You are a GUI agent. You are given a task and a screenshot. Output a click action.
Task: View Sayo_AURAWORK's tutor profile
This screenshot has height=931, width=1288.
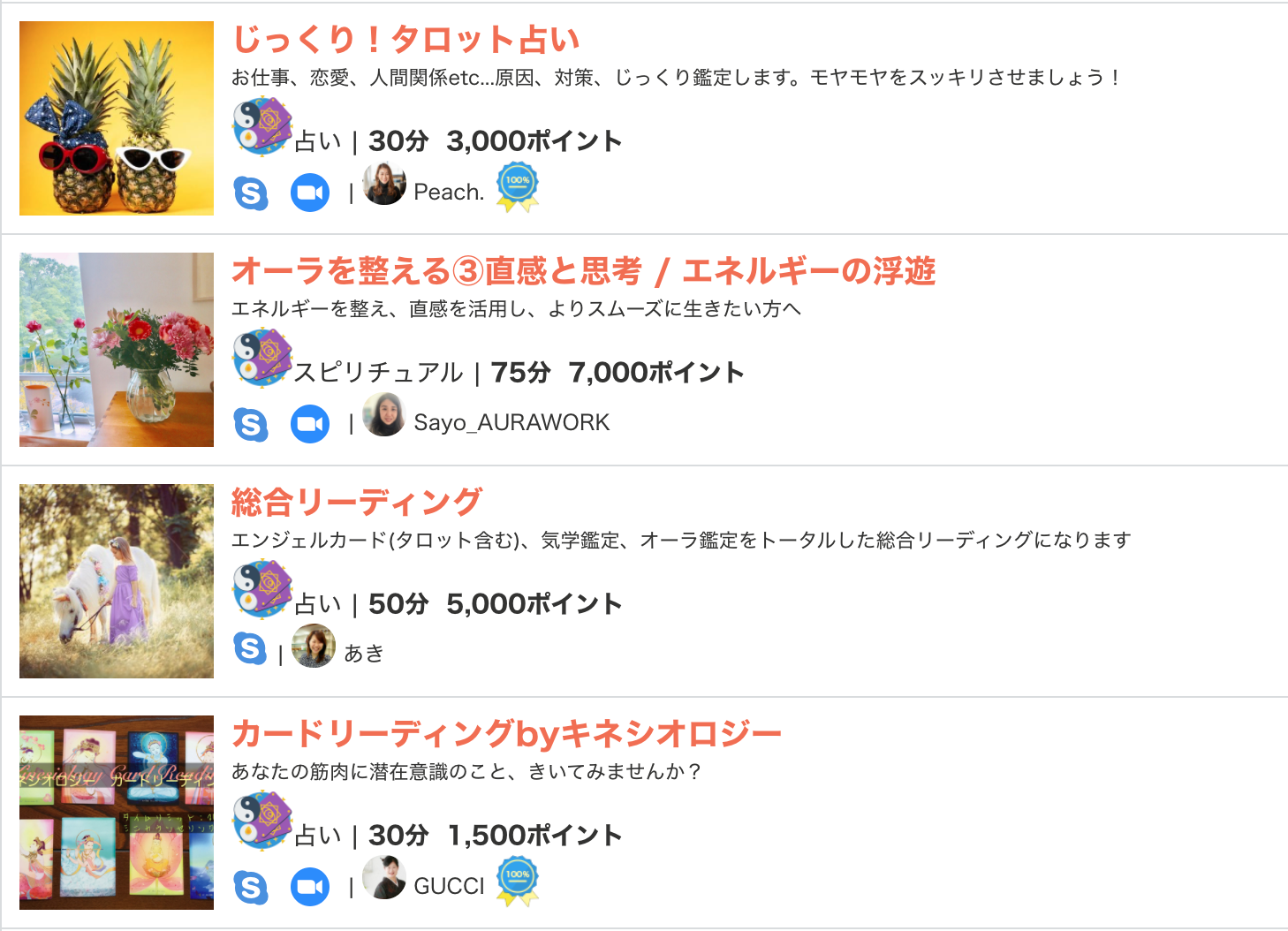[511, 423]
